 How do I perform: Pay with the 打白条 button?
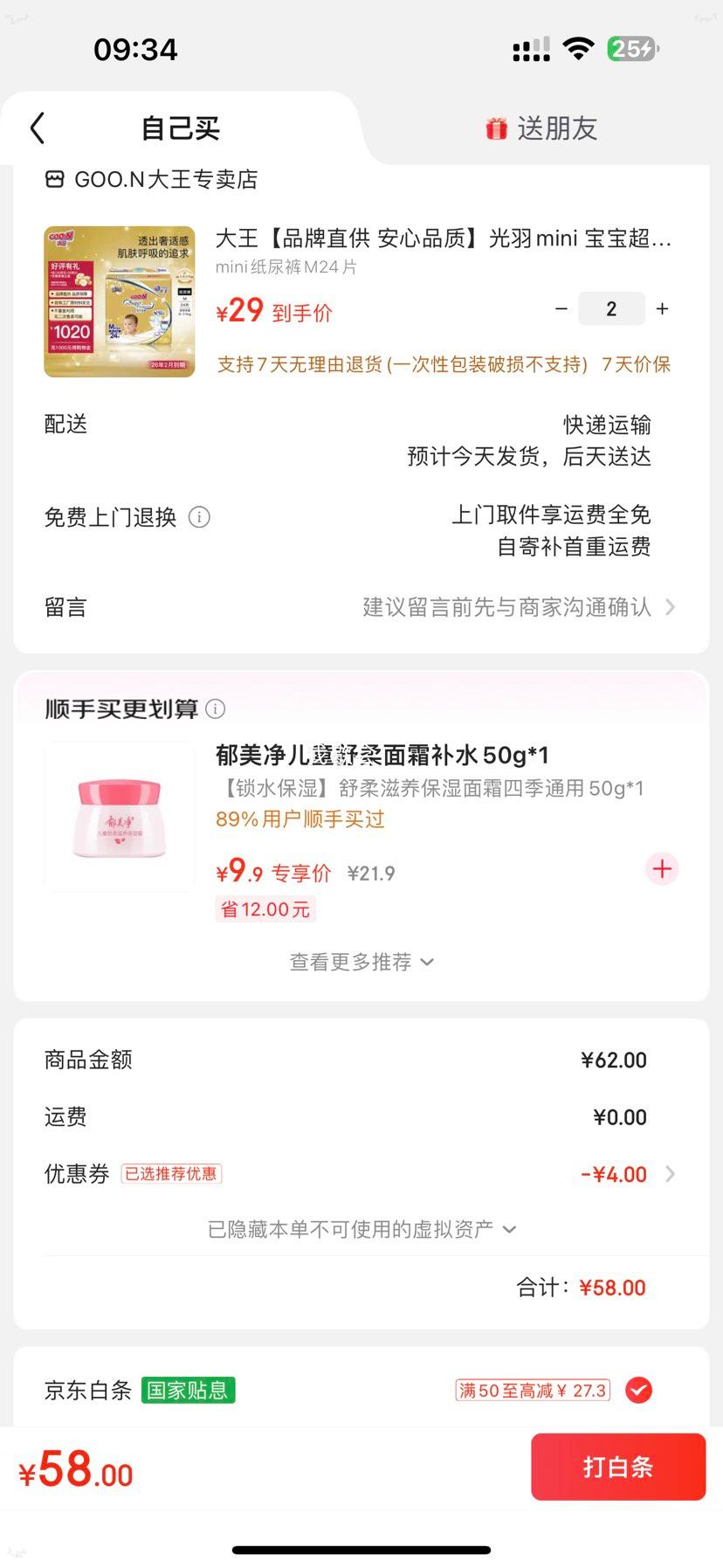coord(617,1467)
